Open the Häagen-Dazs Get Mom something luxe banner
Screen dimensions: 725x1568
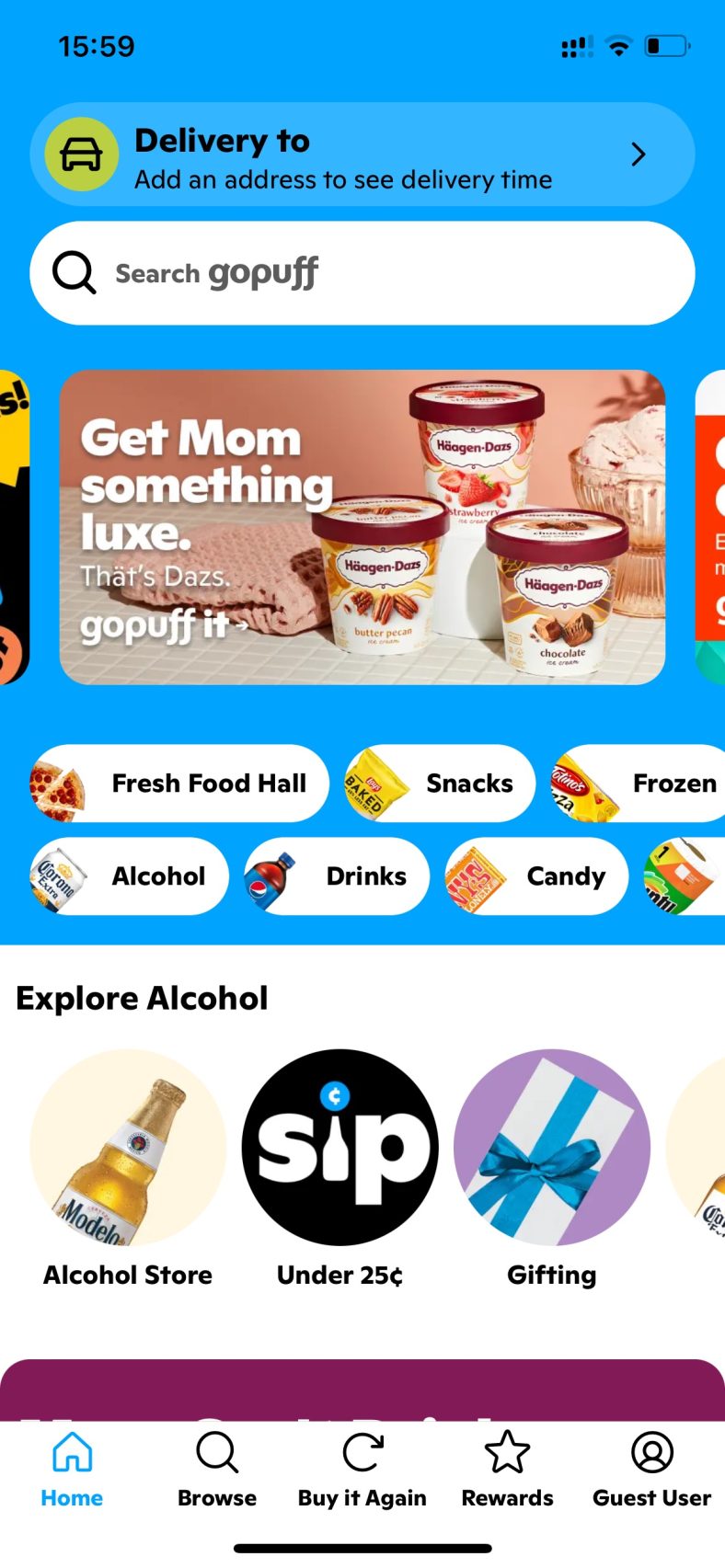[x=362, y=527]
